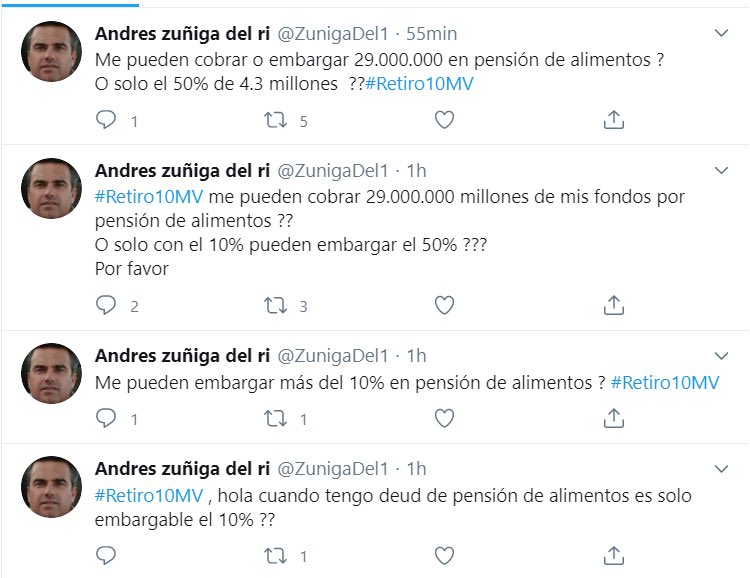Retweet the 'hola cuando tengo deud' tweet
This screenshot has height=578, width=750.
275,555
